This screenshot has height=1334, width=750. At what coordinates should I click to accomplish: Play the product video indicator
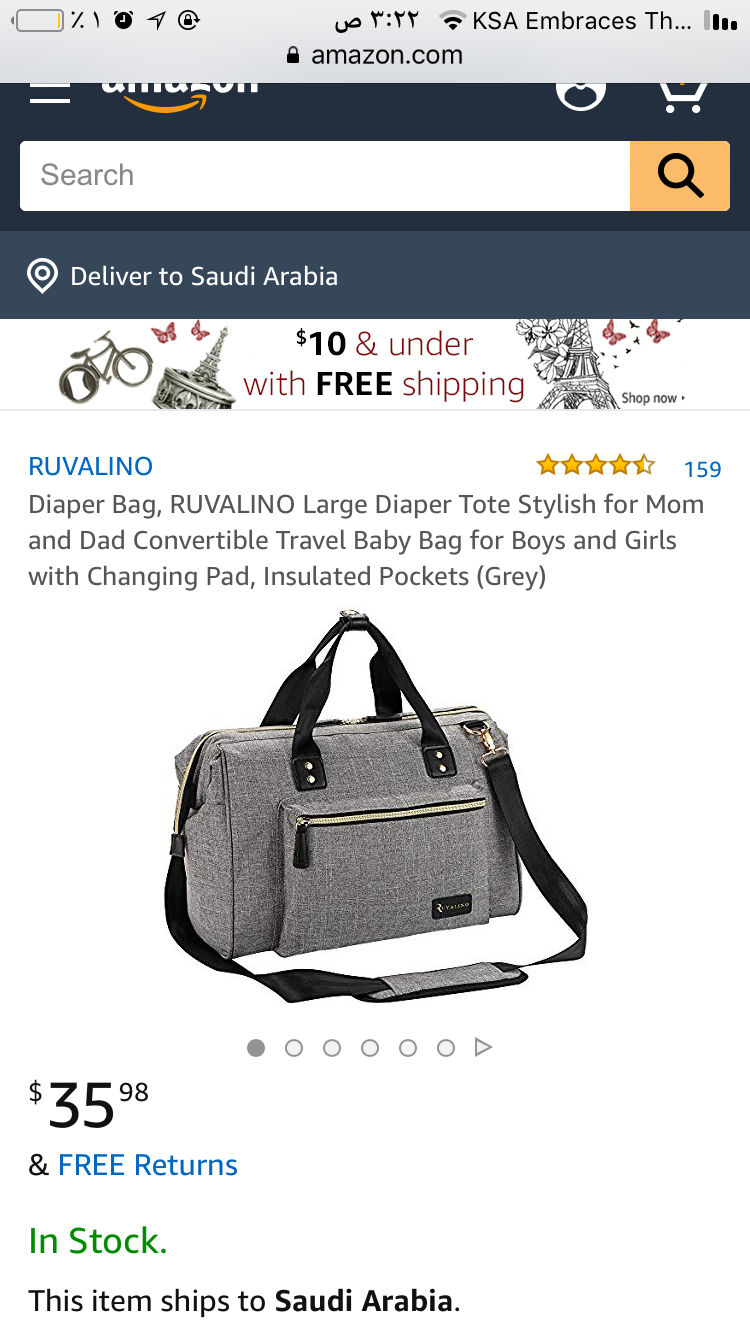coord(483,1047)
